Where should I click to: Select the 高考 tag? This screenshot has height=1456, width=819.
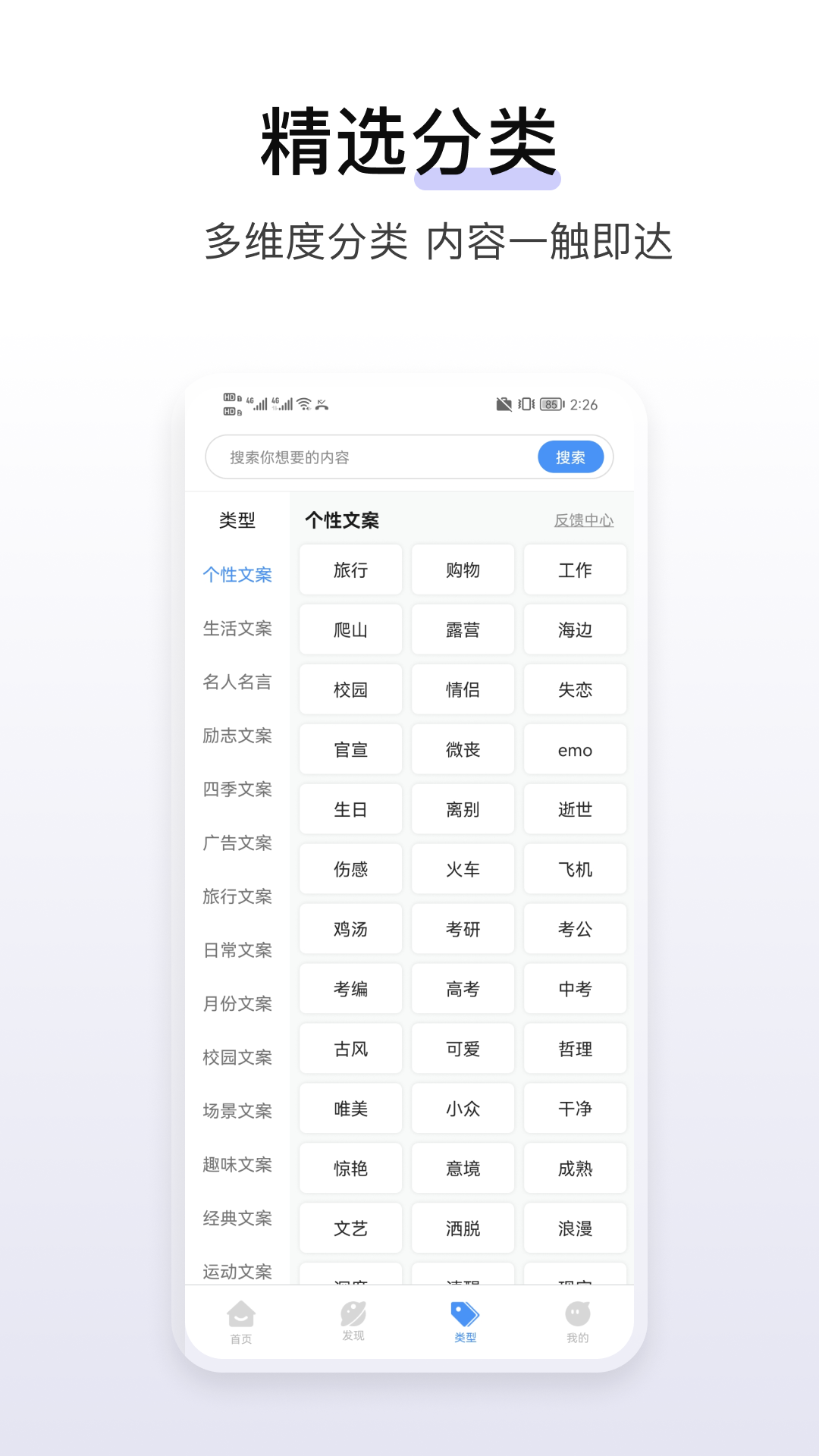pos(463,989)
